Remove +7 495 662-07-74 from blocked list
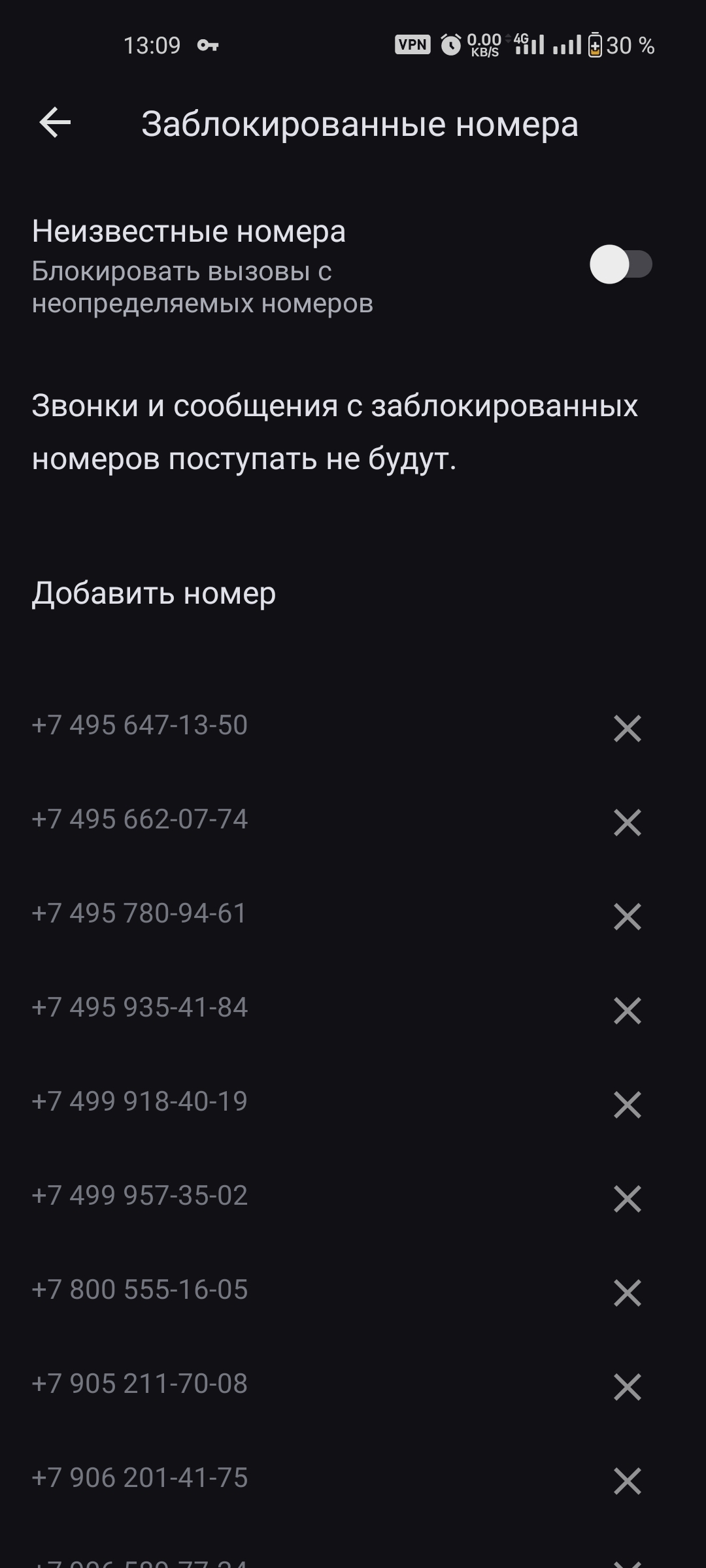Screen dimensions: 706x1568 click(627, 823)
